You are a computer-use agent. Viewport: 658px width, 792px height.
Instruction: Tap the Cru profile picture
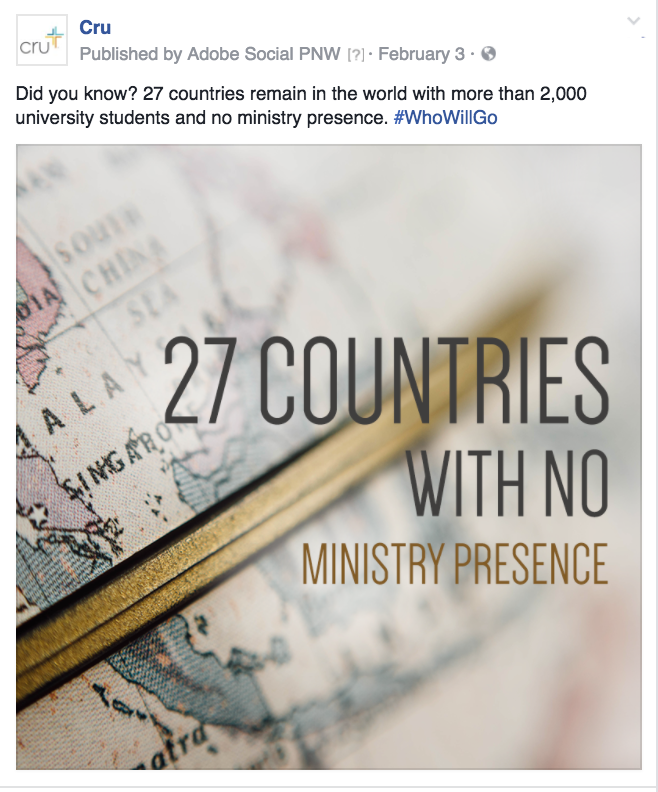click(41, 40)
